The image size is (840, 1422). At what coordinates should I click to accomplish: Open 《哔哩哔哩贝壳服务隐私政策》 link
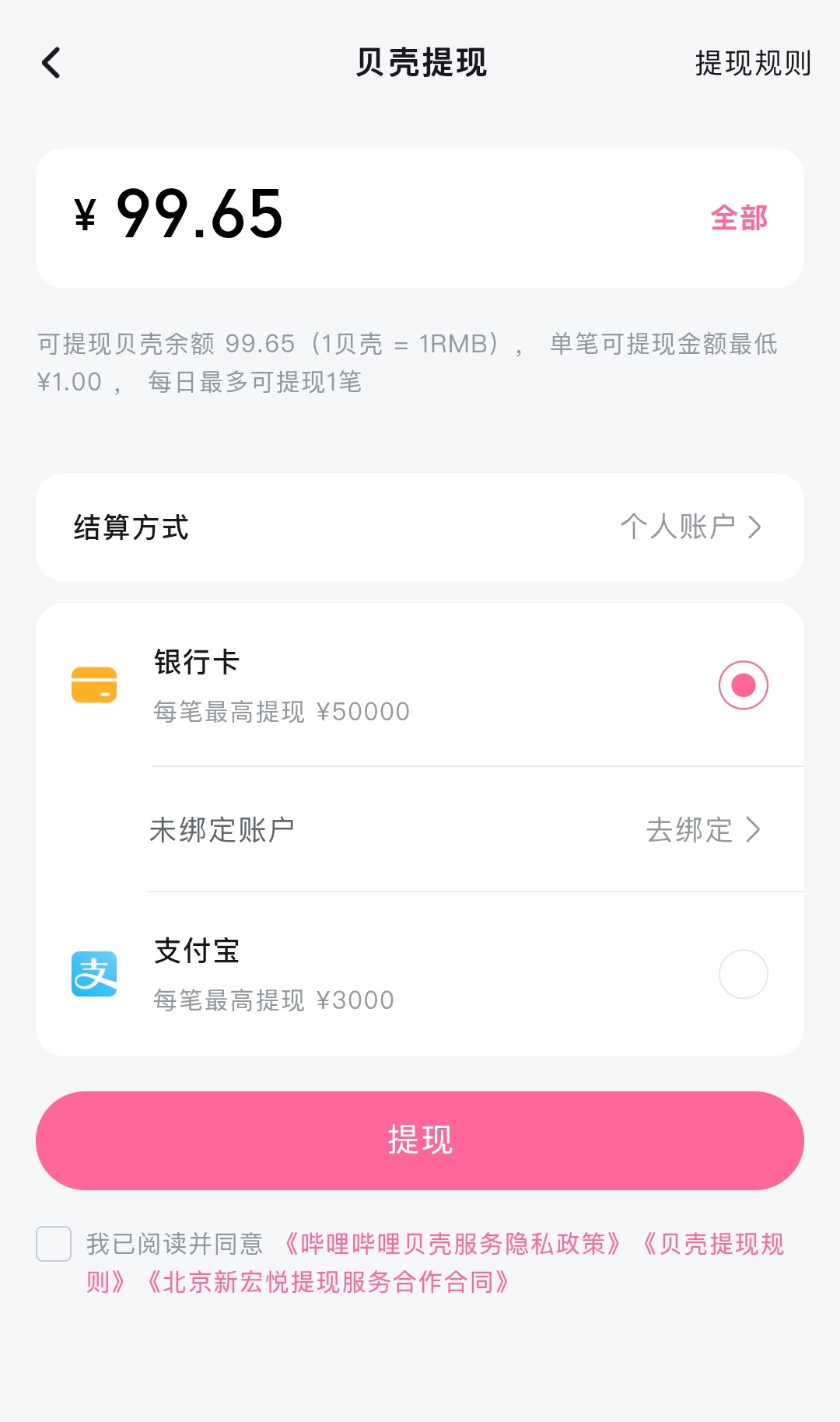453,1244
